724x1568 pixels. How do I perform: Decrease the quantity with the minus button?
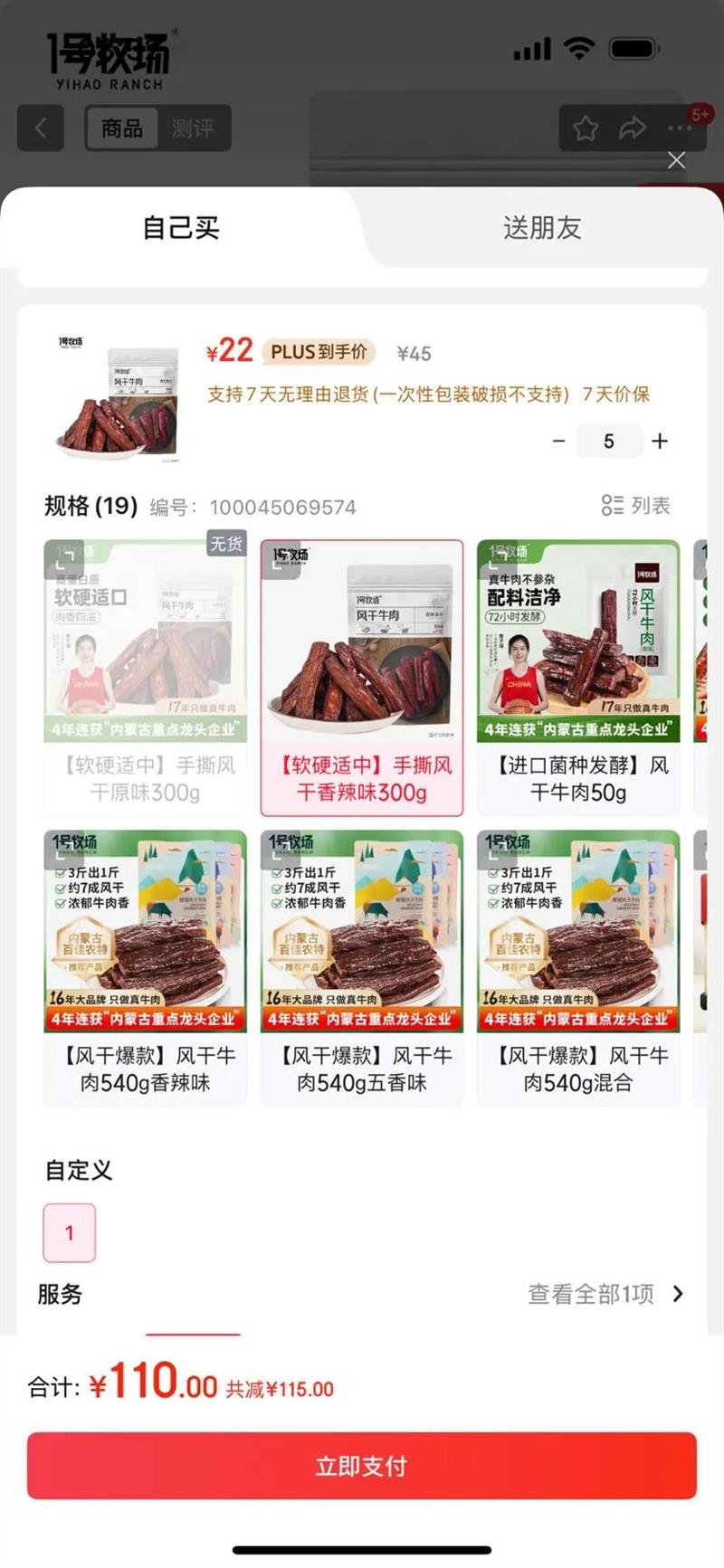pyautogui.click(x=558, y=442)
